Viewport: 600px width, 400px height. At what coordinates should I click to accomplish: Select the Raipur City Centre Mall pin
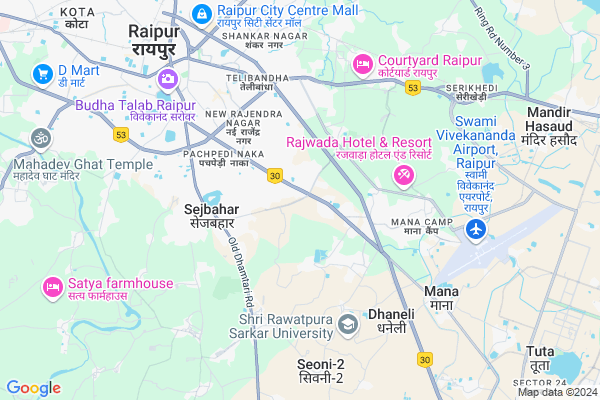tap(202, 13)
